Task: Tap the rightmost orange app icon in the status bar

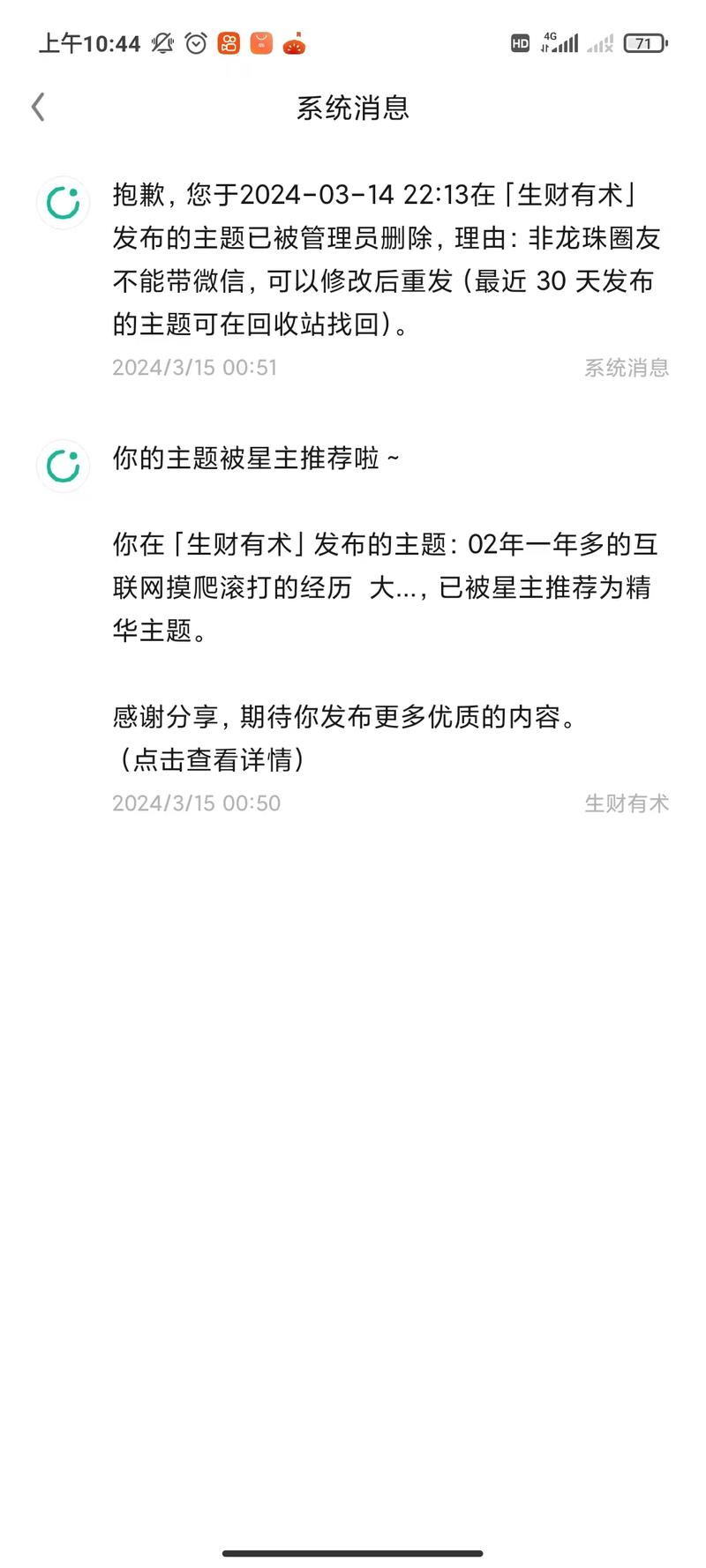Action: [295, 42]
